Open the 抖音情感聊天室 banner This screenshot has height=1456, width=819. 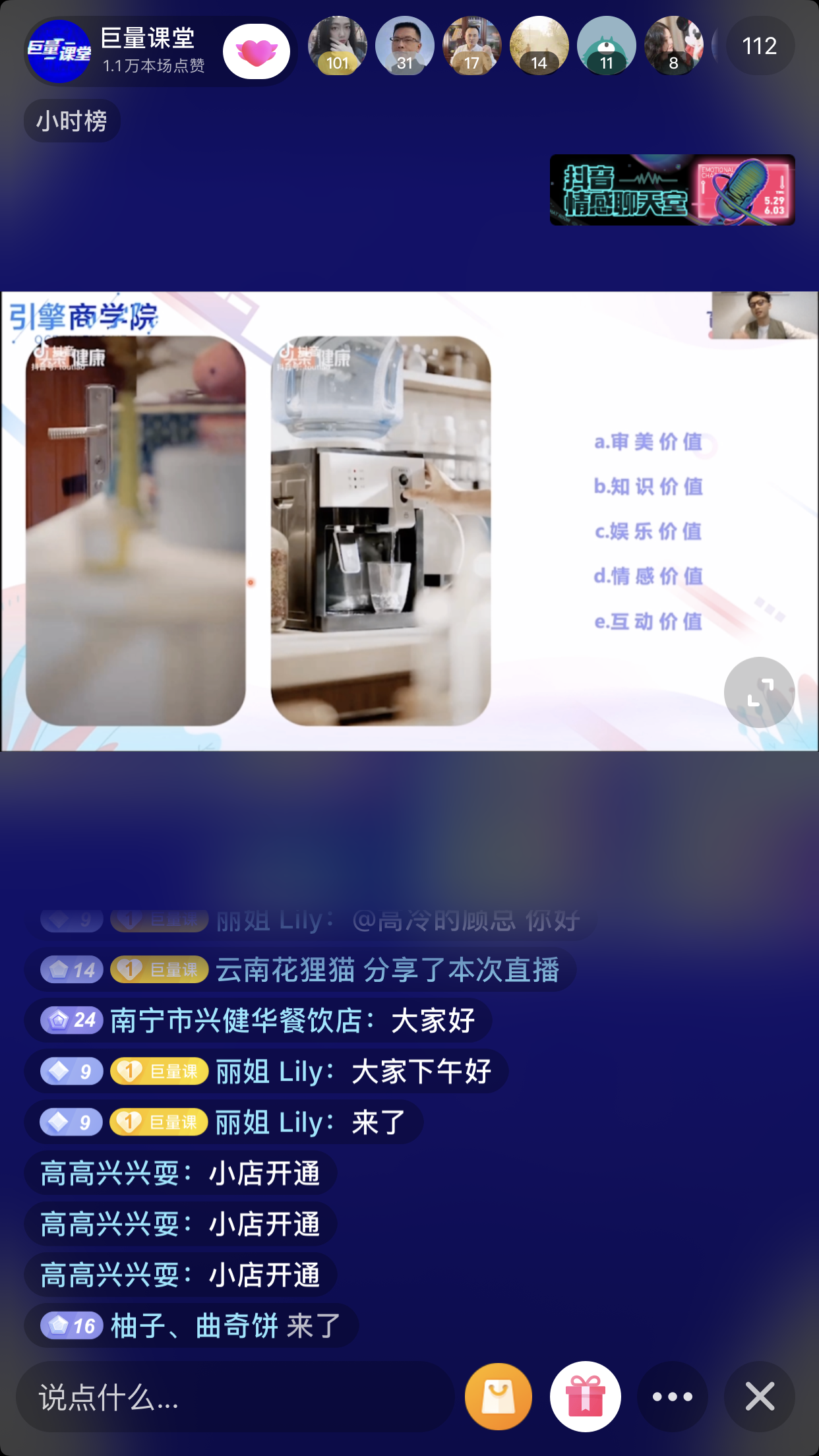672,190
